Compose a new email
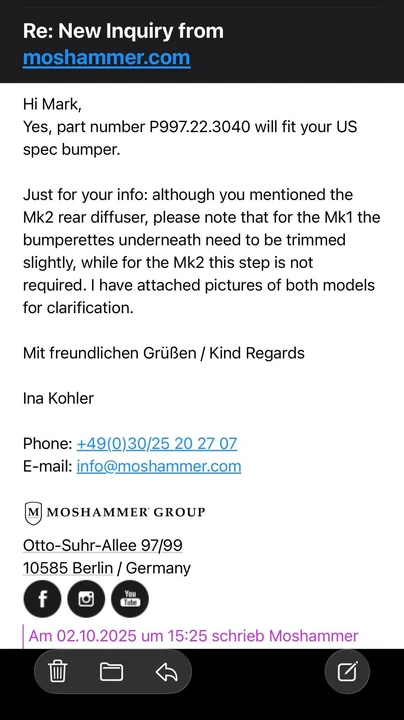This screenshot has width=404, height=720. point(348,672)
